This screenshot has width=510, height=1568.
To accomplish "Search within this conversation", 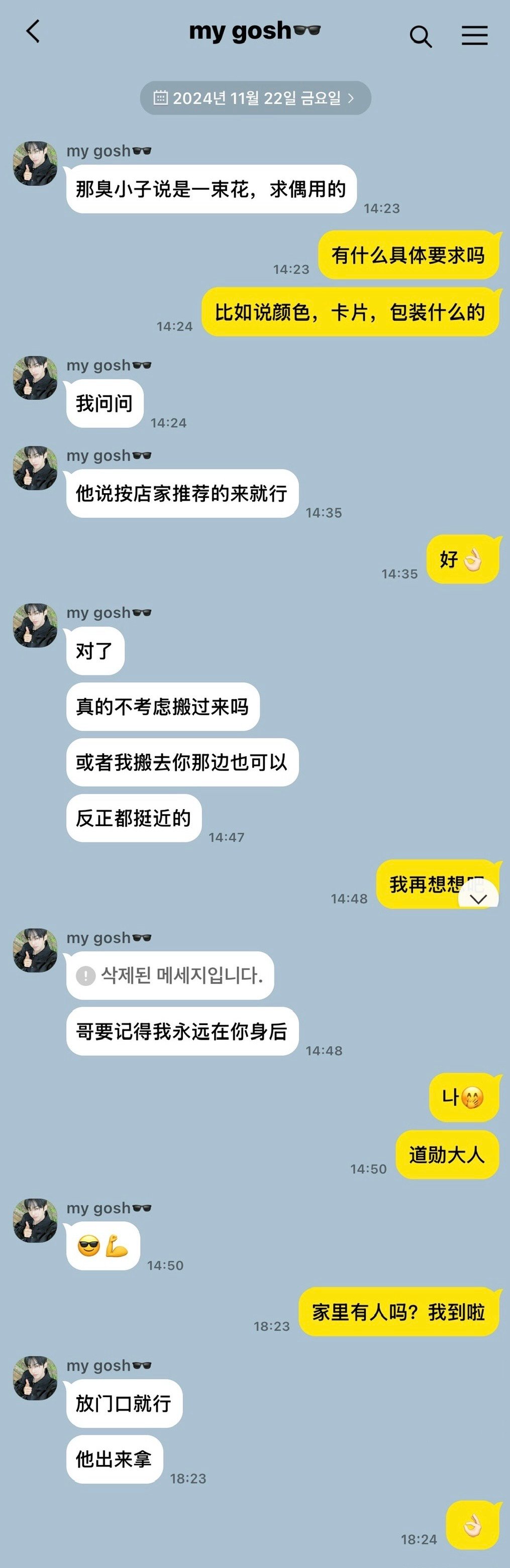I will [421, 37].
